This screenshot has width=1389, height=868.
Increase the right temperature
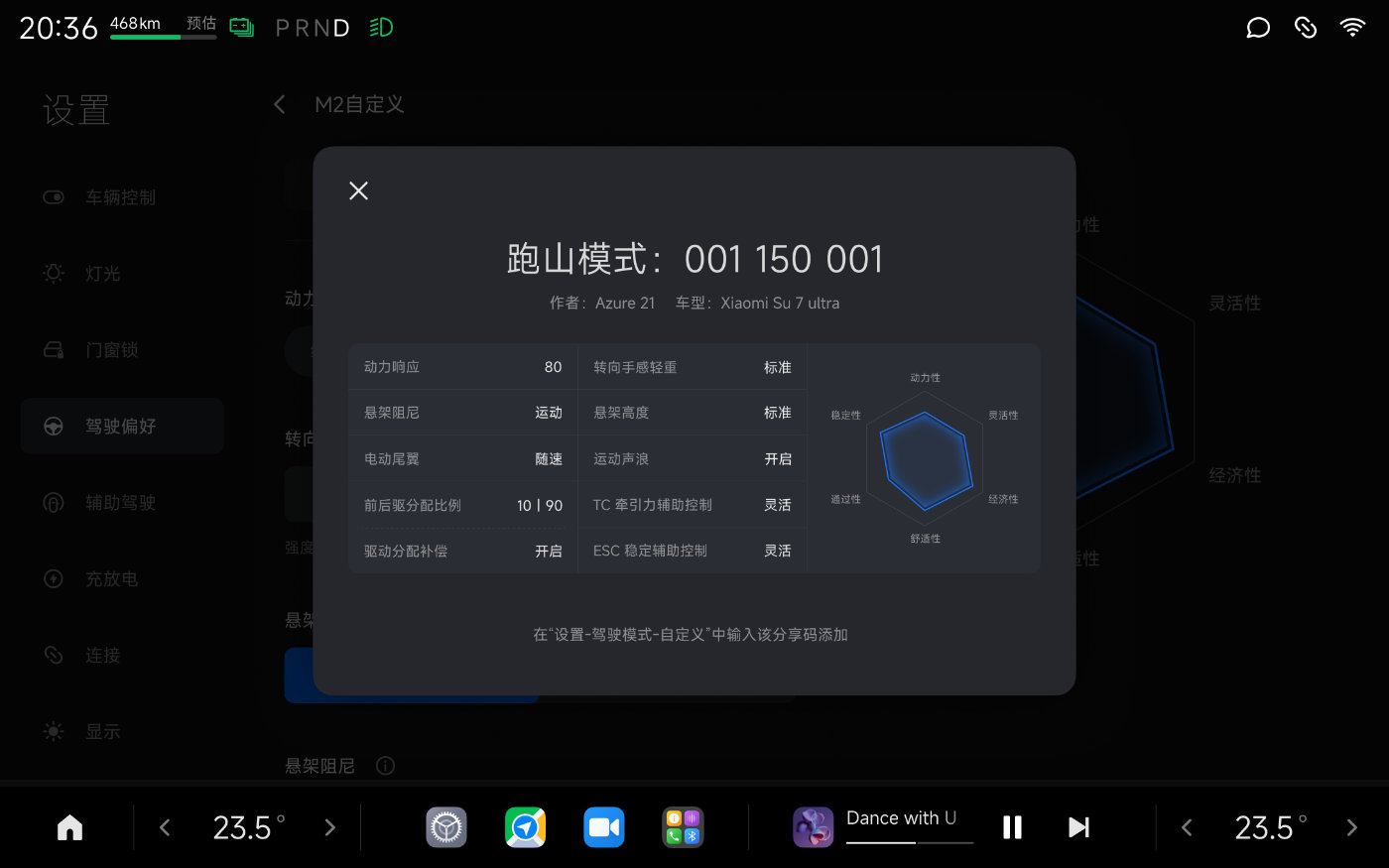coord(1351,827)
